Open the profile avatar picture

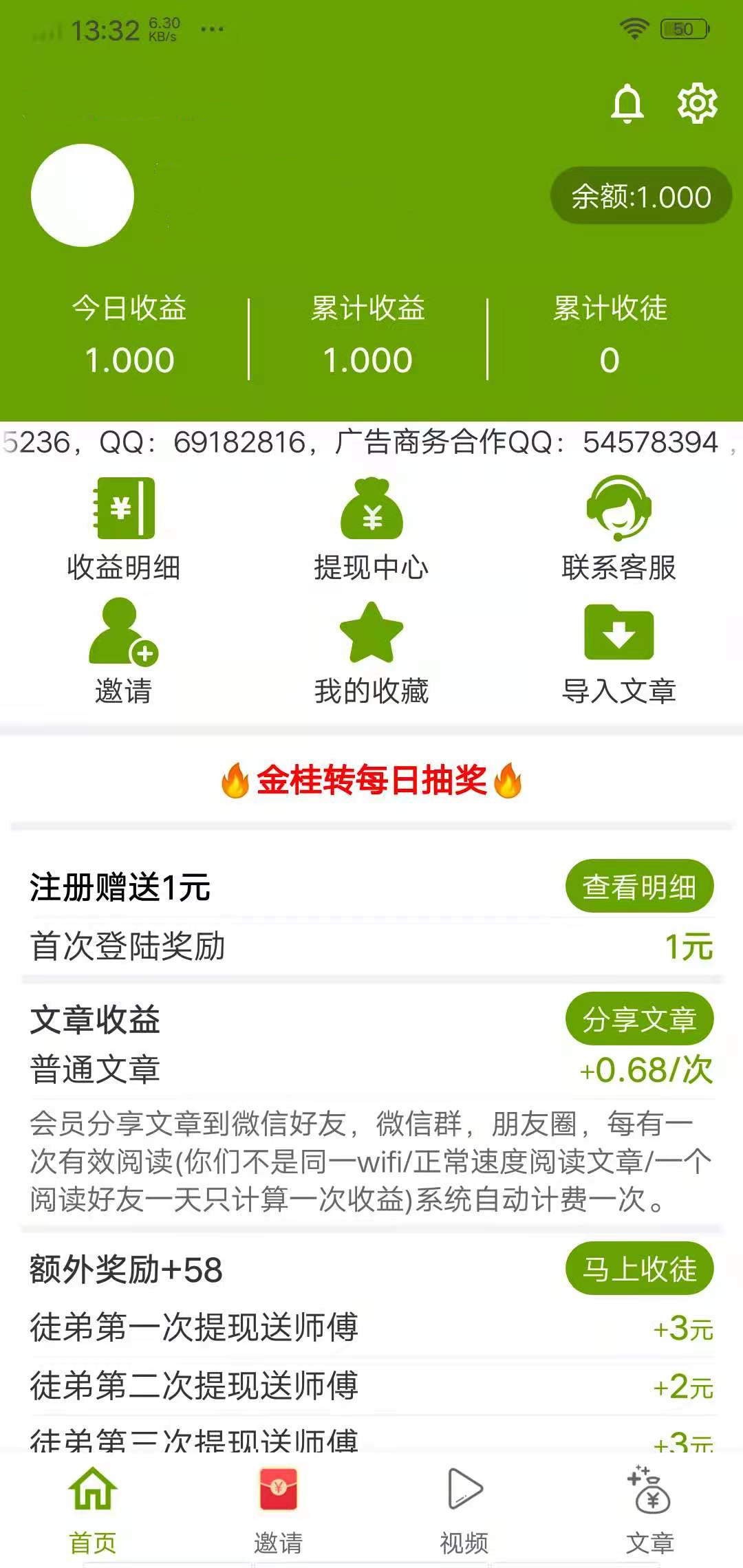pos(83,196)
